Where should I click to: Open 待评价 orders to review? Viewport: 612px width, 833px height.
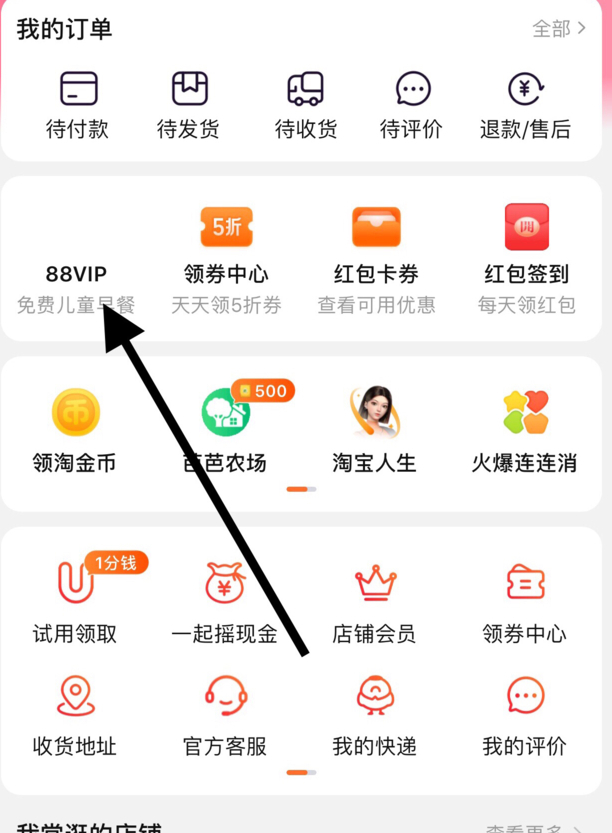[412, 105]
